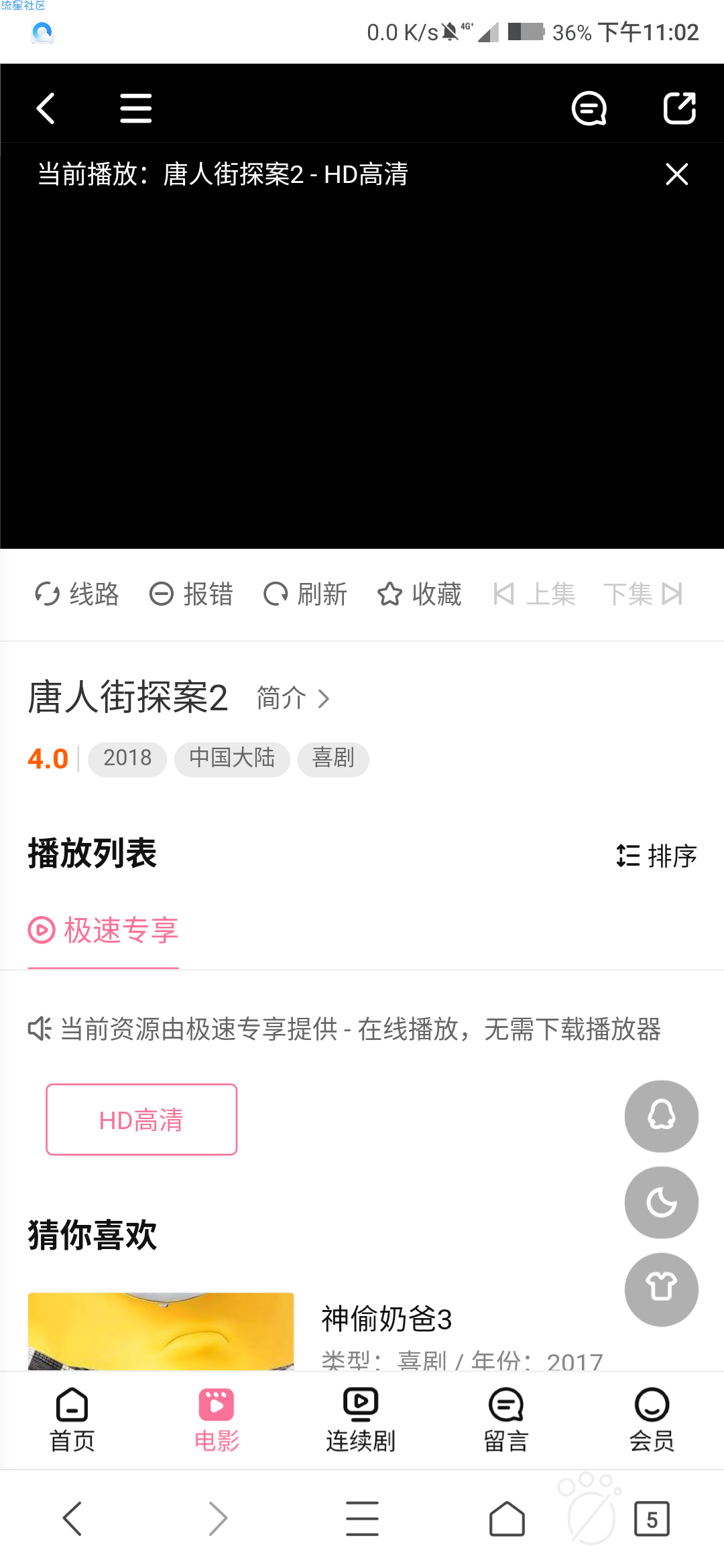This screenshot has width=724, height=1568.
Task: Sort the playlist with 排序
Action: click(x=656, y=856)
